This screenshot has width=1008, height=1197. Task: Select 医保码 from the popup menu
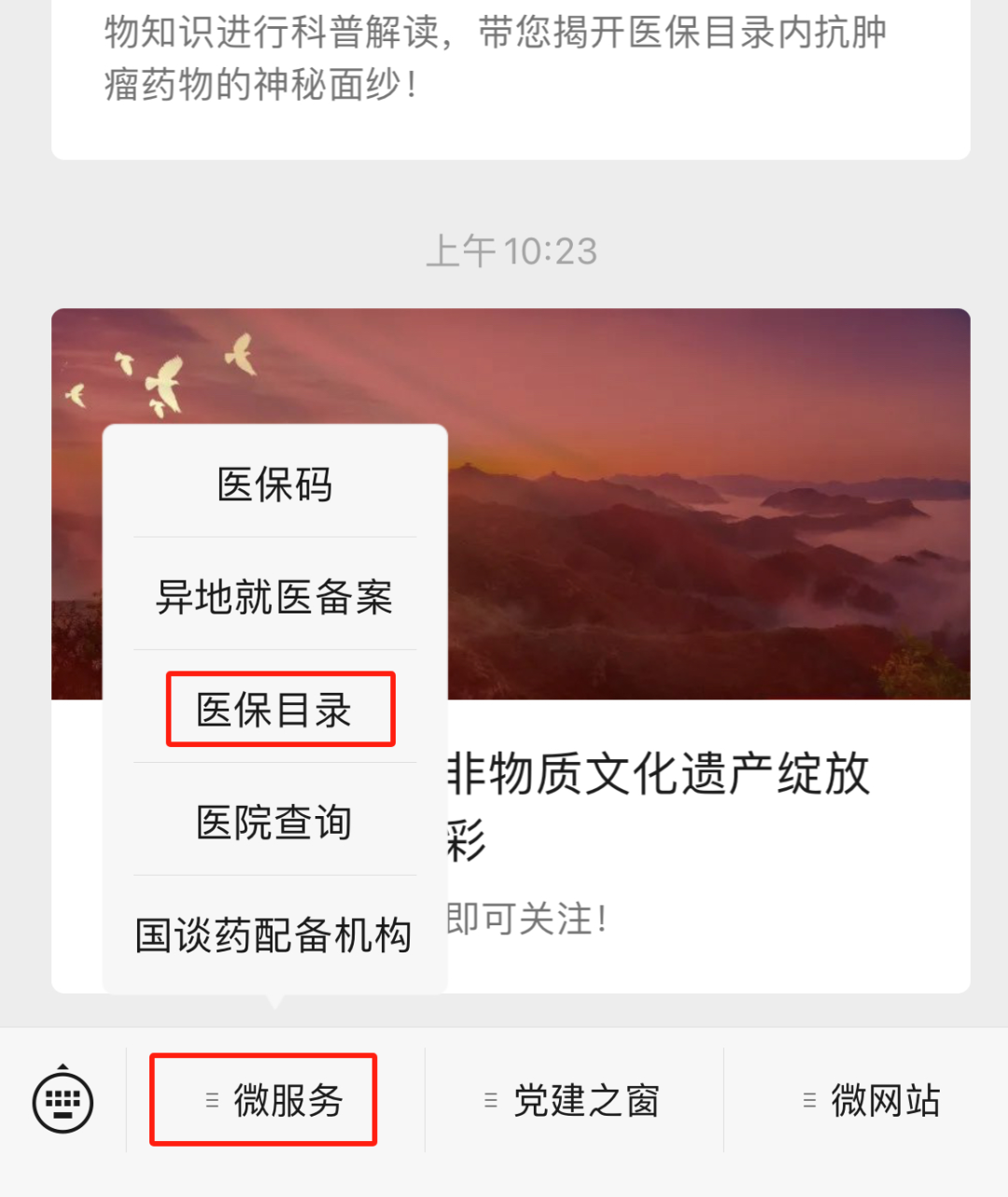[274, 485]
